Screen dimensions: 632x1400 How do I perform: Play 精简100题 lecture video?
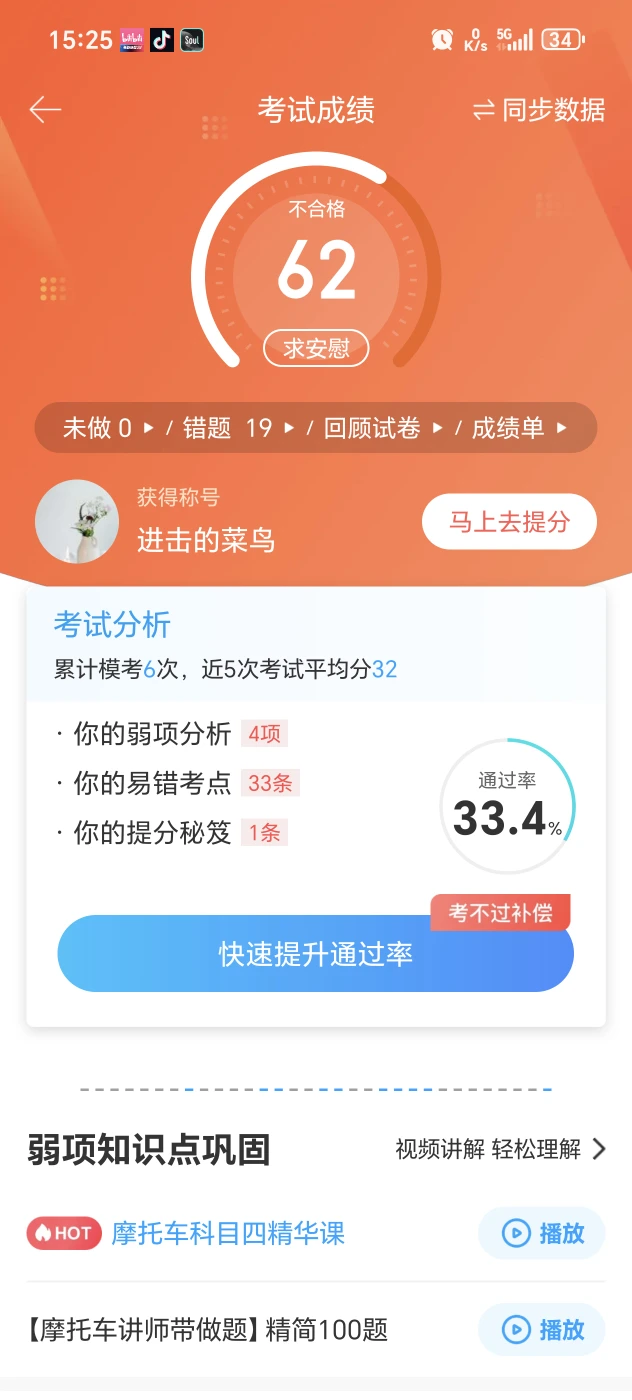(x=542, y=1329)
